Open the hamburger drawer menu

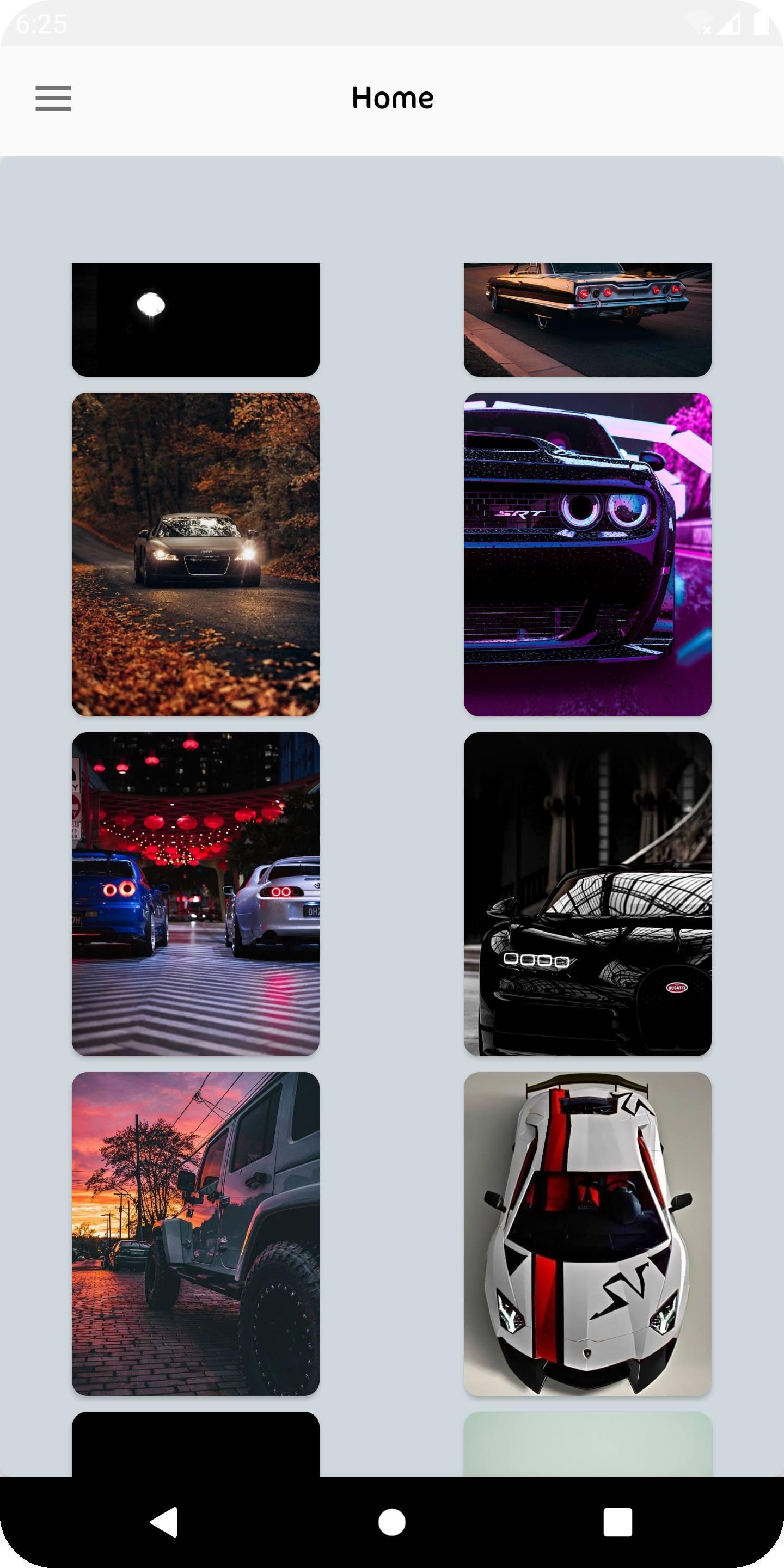53,98
